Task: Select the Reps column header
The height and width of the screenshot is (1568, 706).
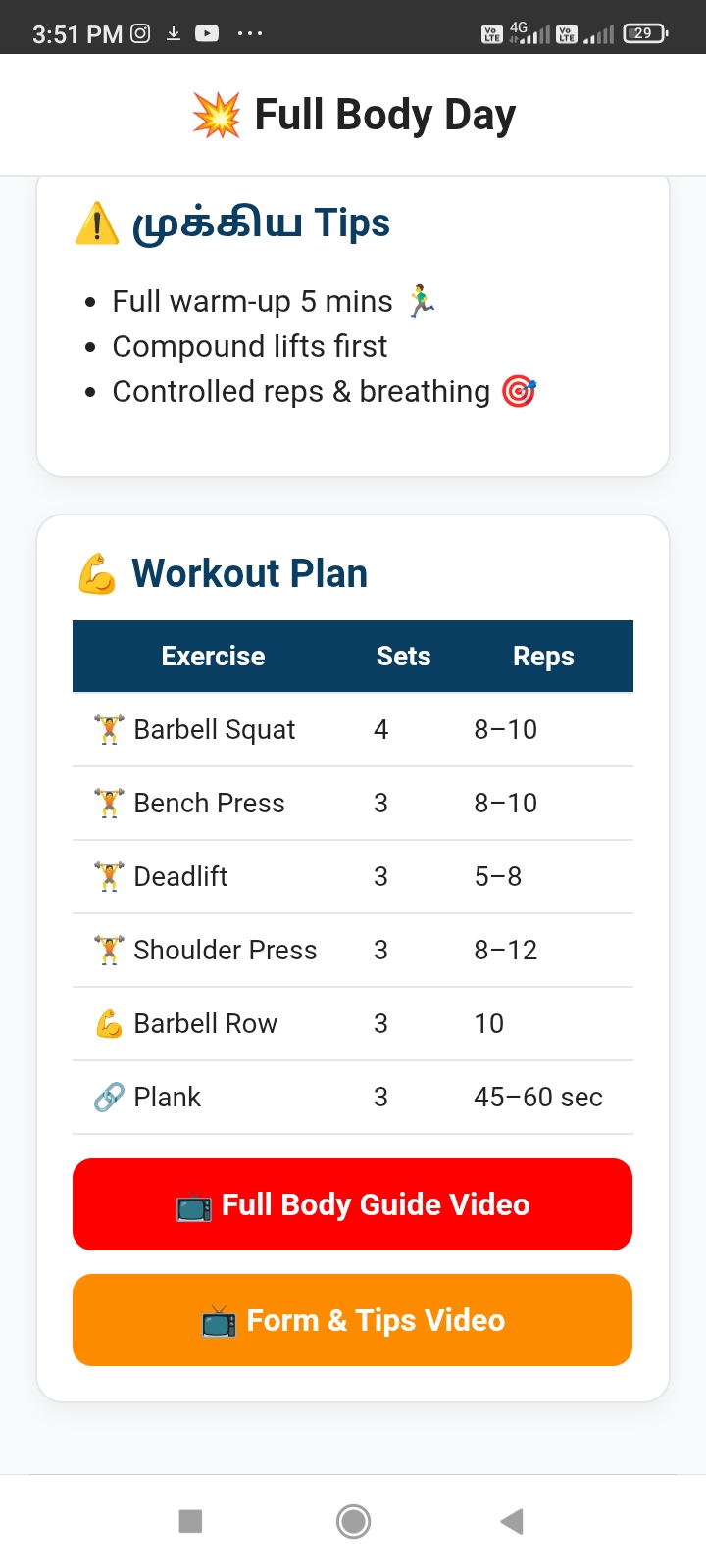Action: pyautogui.click(x=543, y=656)
